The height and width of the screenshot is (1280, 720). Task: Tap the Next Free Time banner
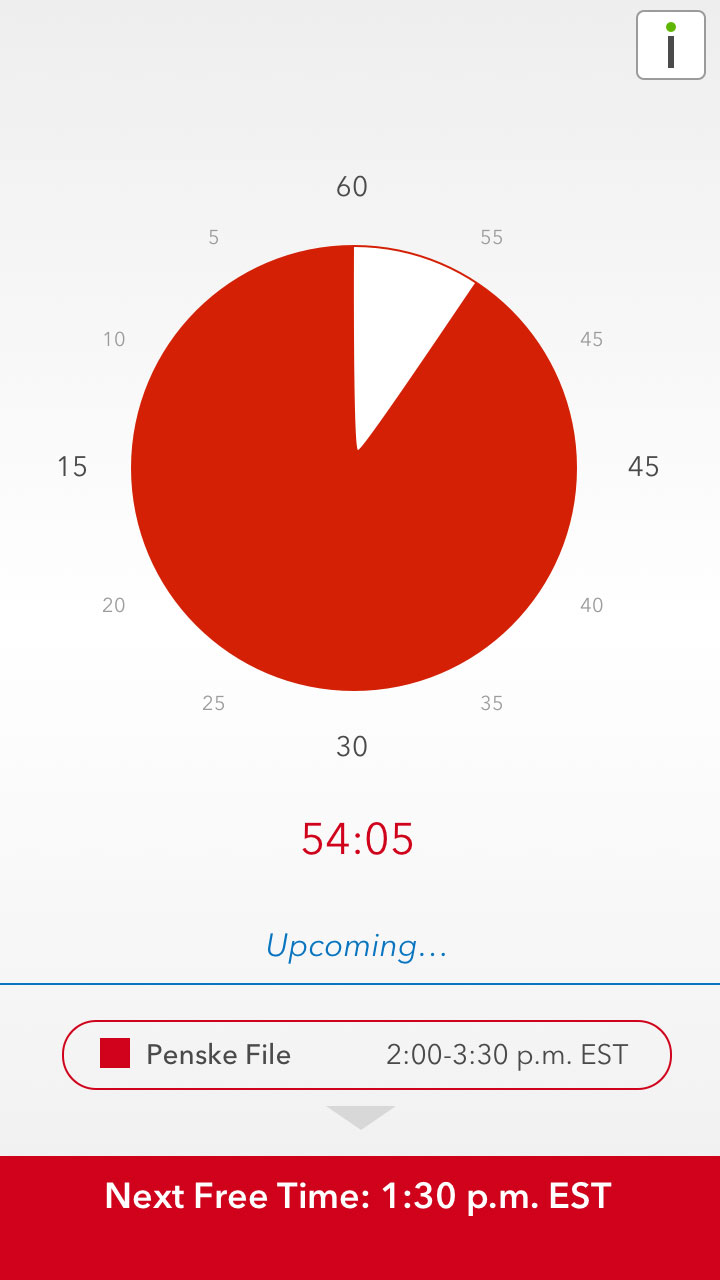[x=360, y=1218]
